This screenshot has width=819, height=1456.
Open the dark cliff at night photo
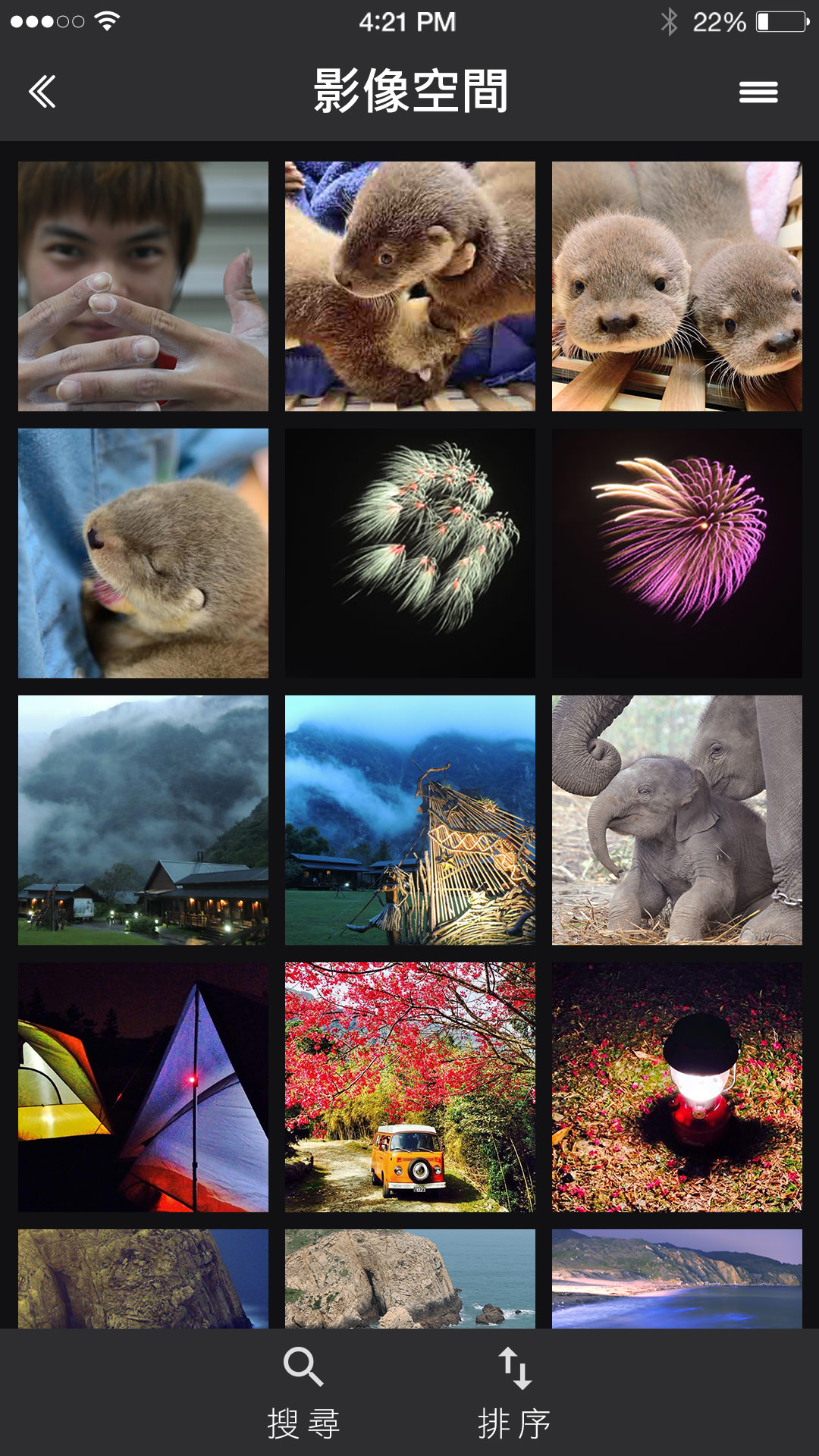click(x=143, y=1279)
